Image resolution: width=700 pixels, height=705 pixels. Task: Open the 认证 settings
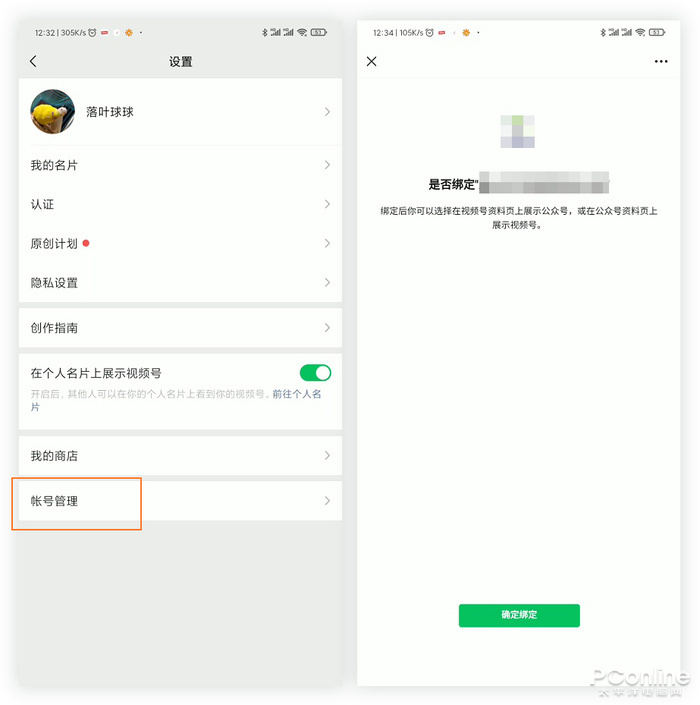click(x=180, y=204)
